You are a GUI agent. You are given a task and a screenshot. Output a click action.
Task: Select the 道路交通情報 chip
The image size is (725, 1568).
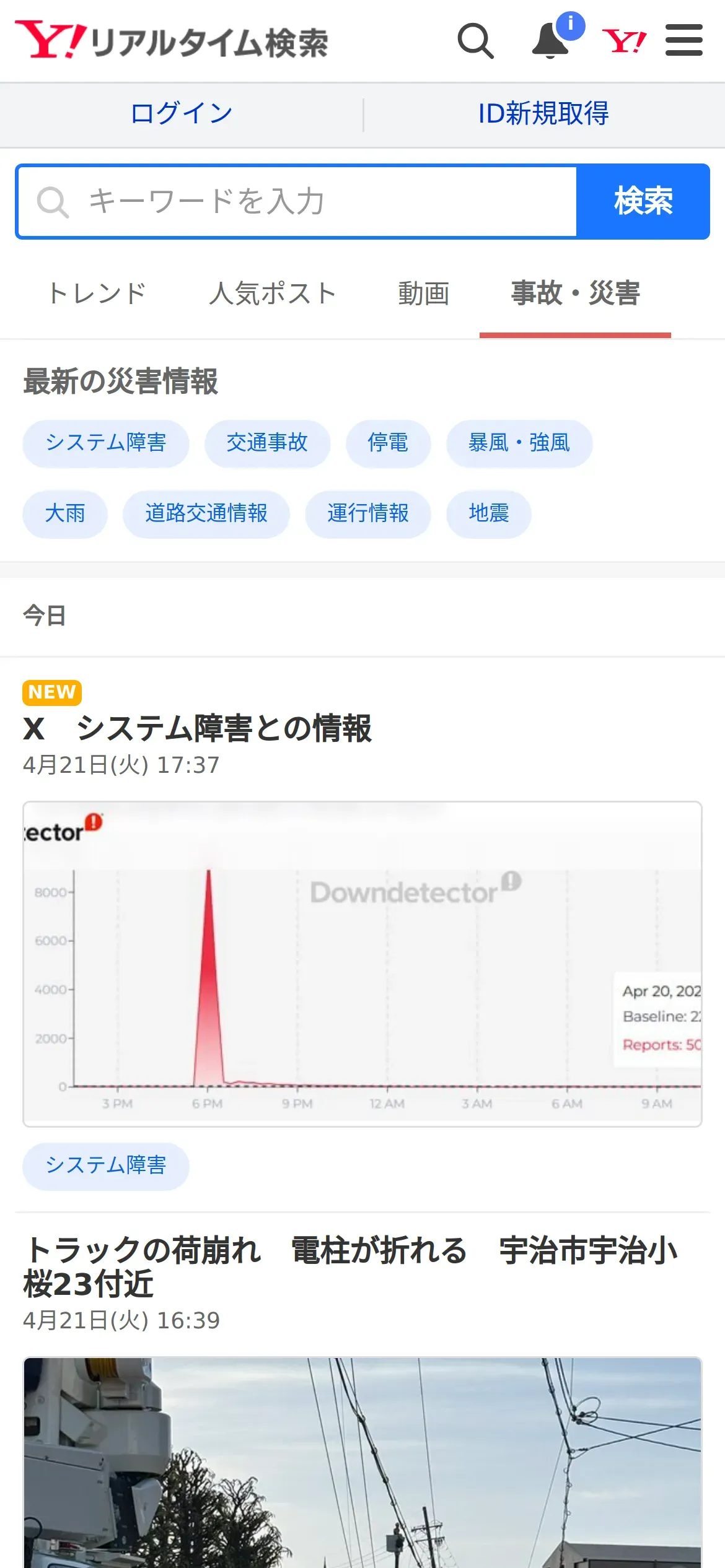coord(206,513)
